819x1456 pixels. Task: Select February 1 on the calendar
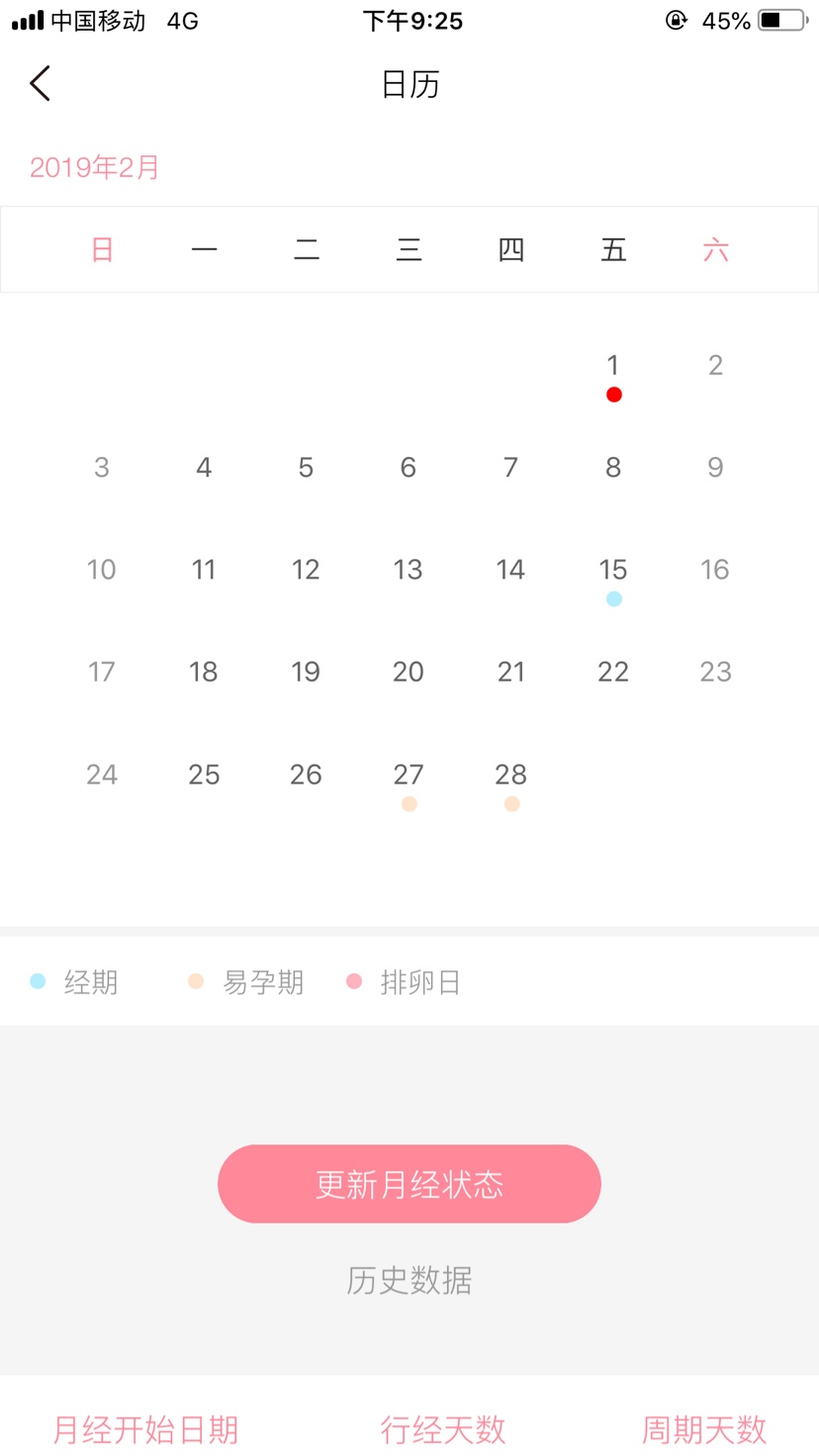coord(613,366)
